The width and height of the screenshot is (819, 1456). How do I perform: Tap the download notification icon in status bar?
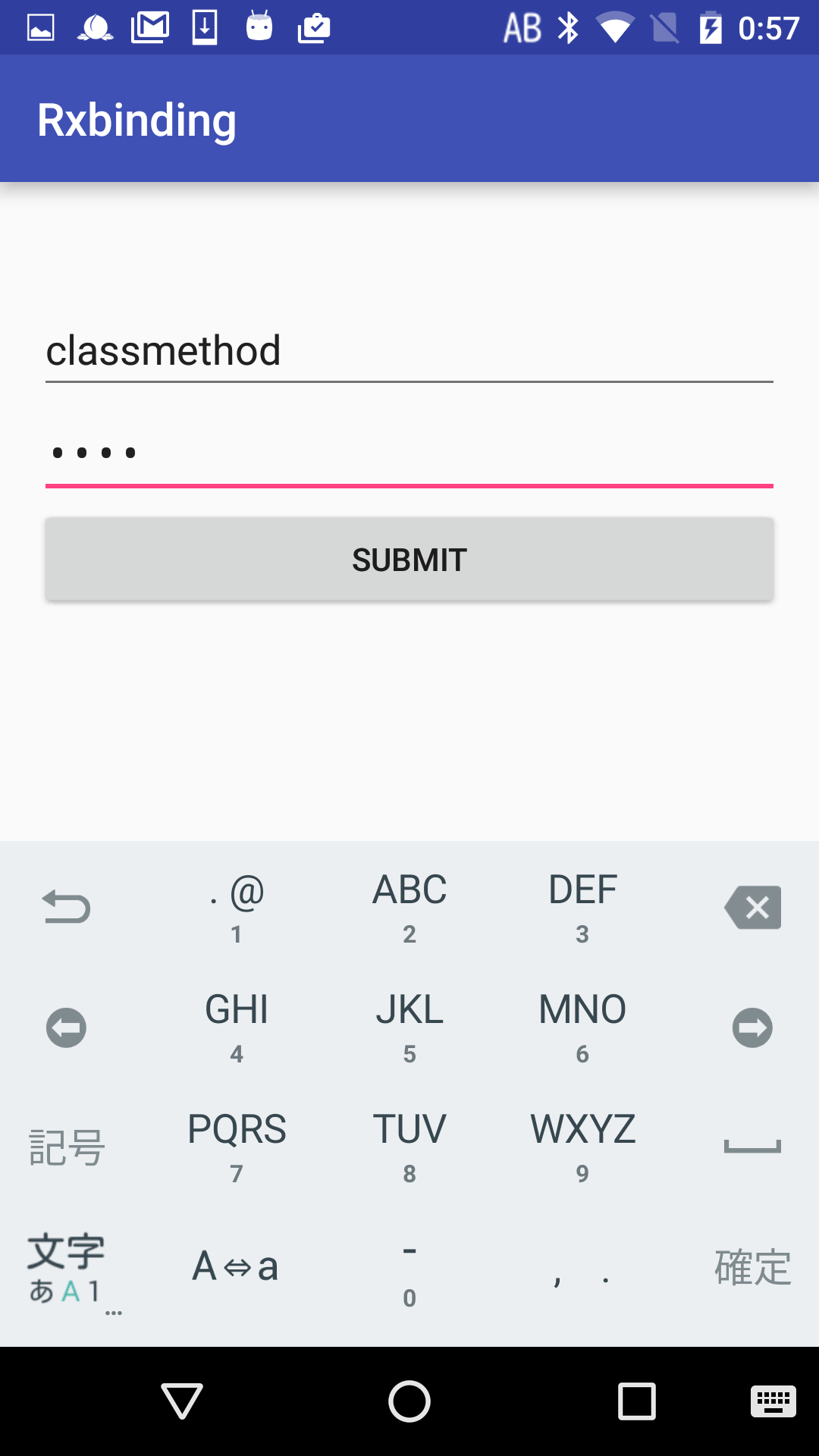pos(204,27)
